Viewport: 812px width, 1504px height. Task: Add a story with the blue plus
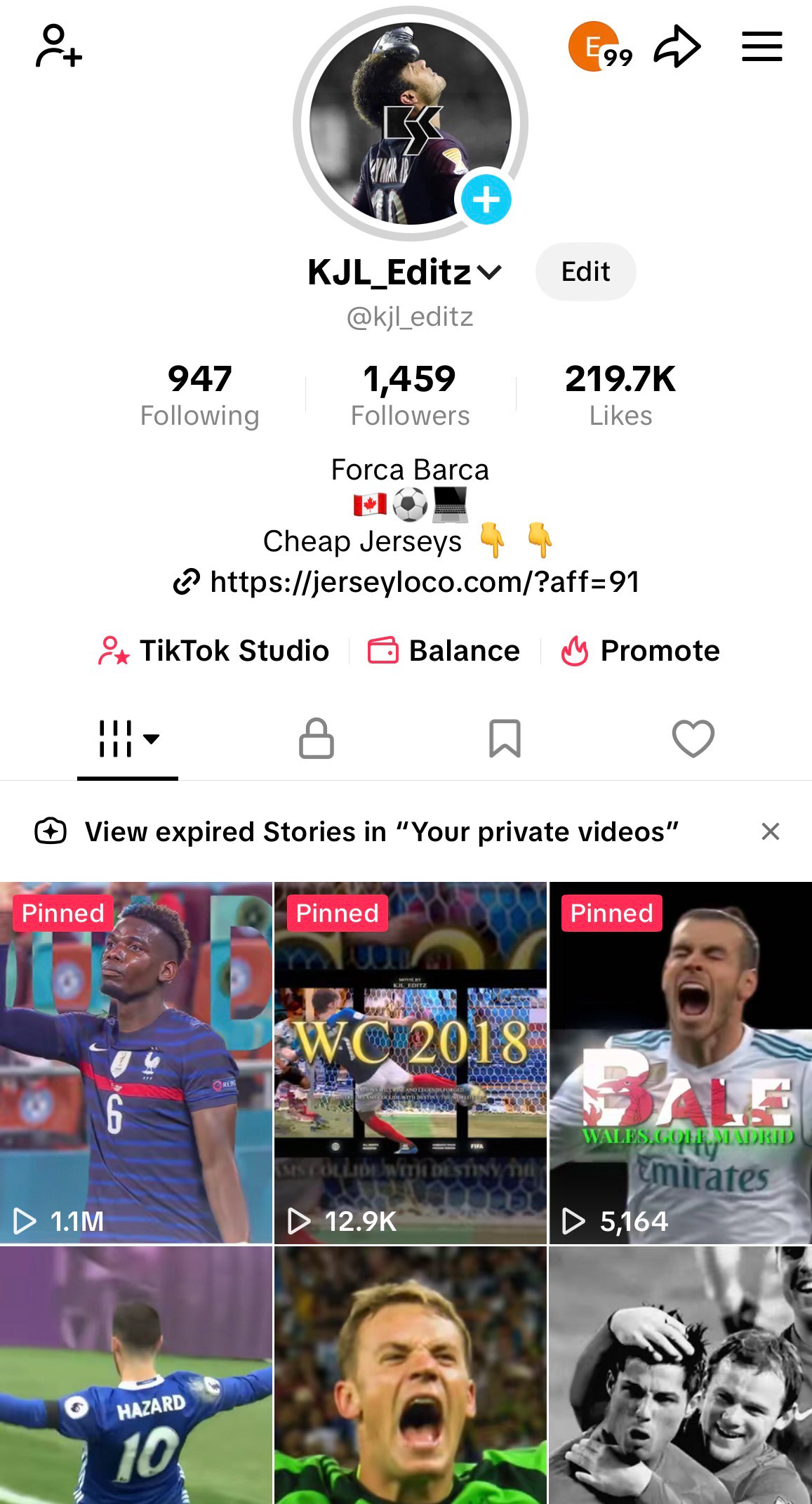tap(486, 199)
